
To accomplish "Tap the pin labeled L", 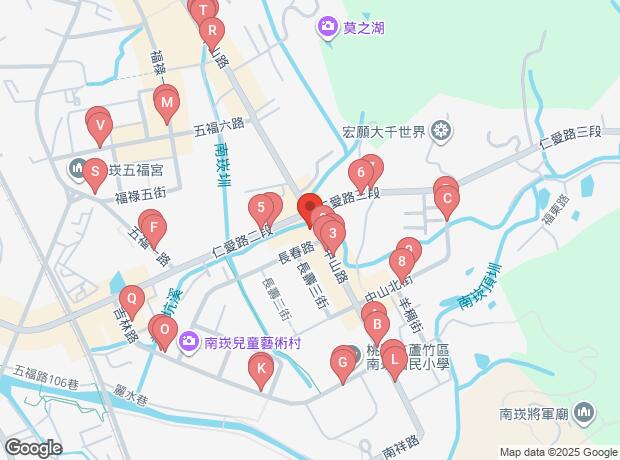I will click(394, 356).
